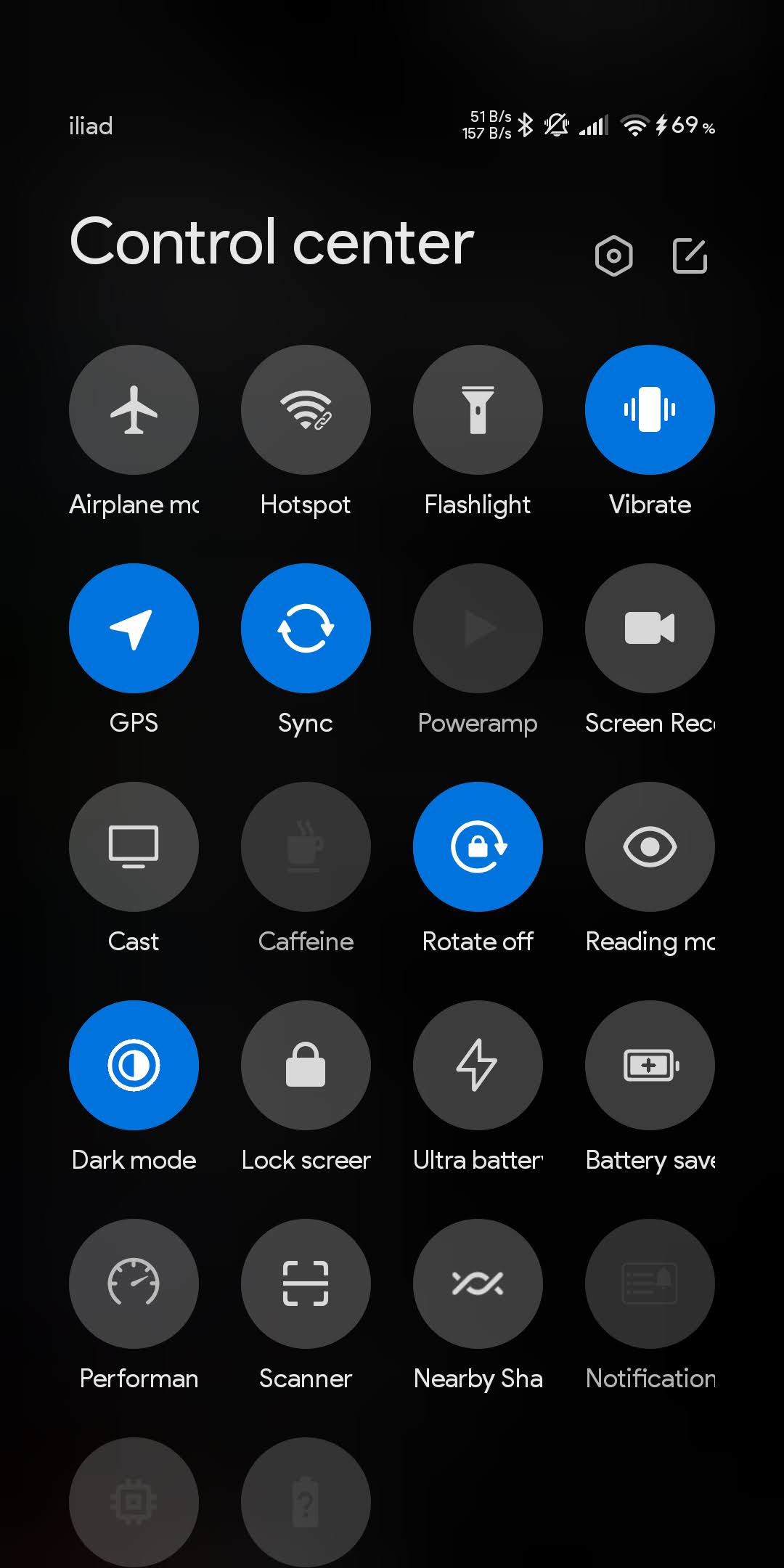The image size is (784, 1568).
Task: Turn off GPS location
Action: (134, 628)
